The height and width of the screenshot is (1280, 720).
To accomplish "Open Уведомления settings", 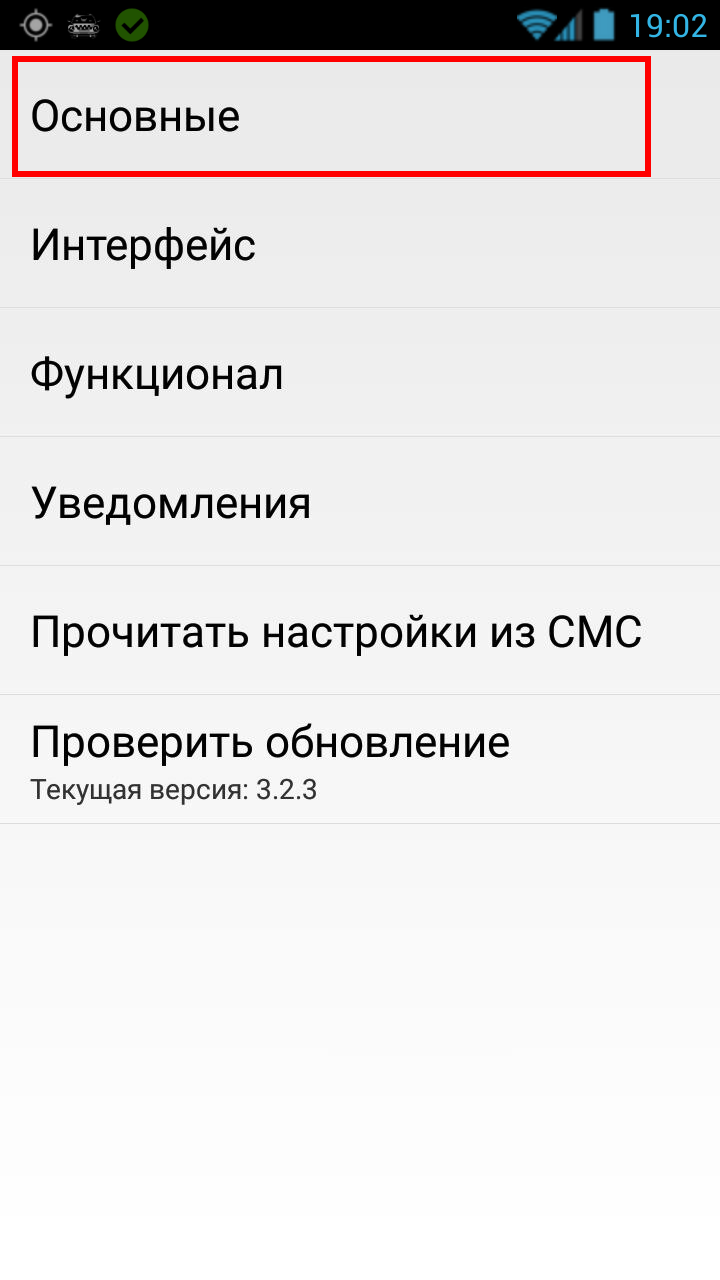I will tap(360, 503).
